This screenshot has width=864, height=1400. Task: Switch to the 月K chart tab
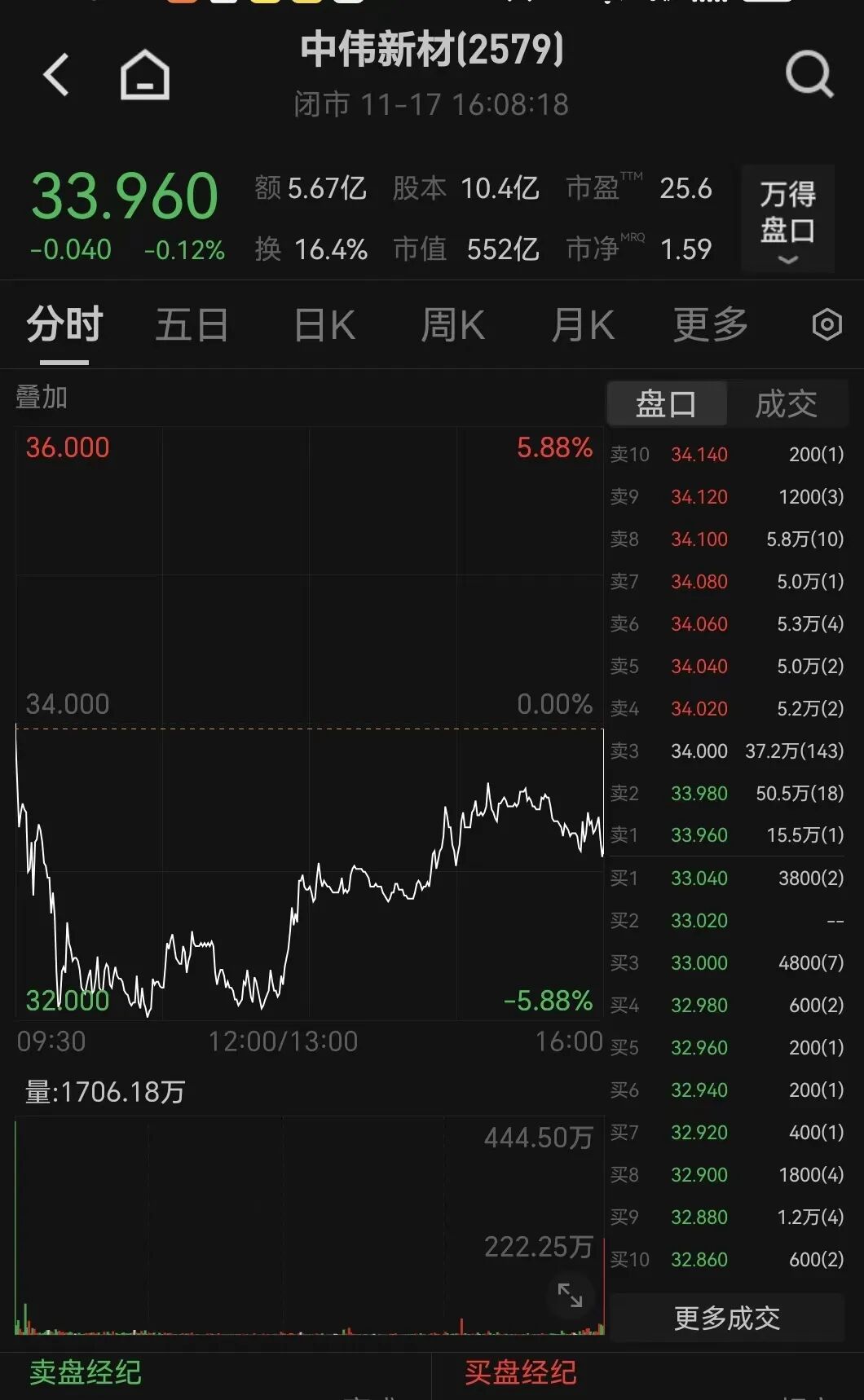click(583, 326)
